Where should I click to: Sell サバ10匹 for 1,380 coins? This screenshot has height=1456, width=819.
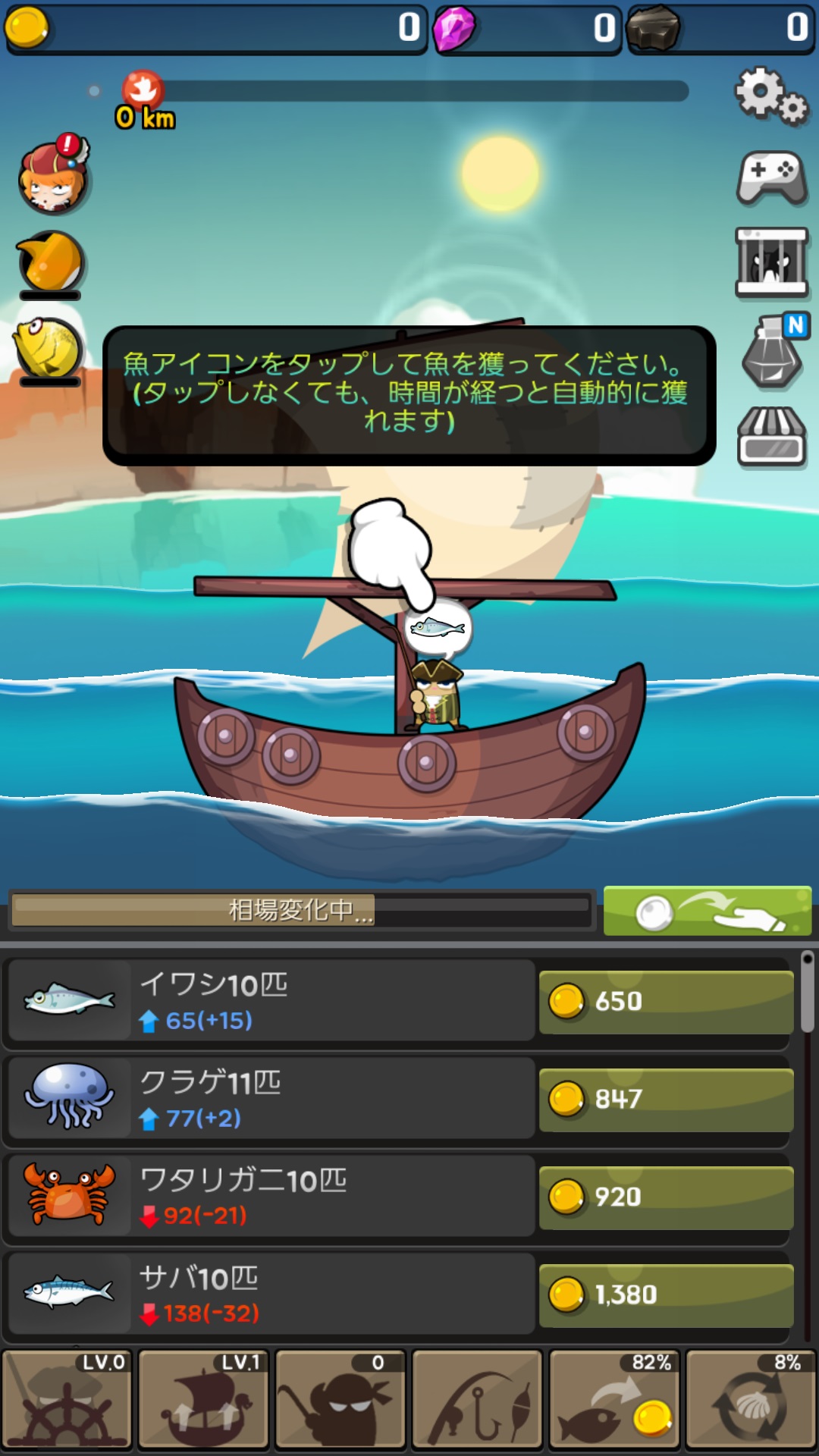click(666, 1295)
